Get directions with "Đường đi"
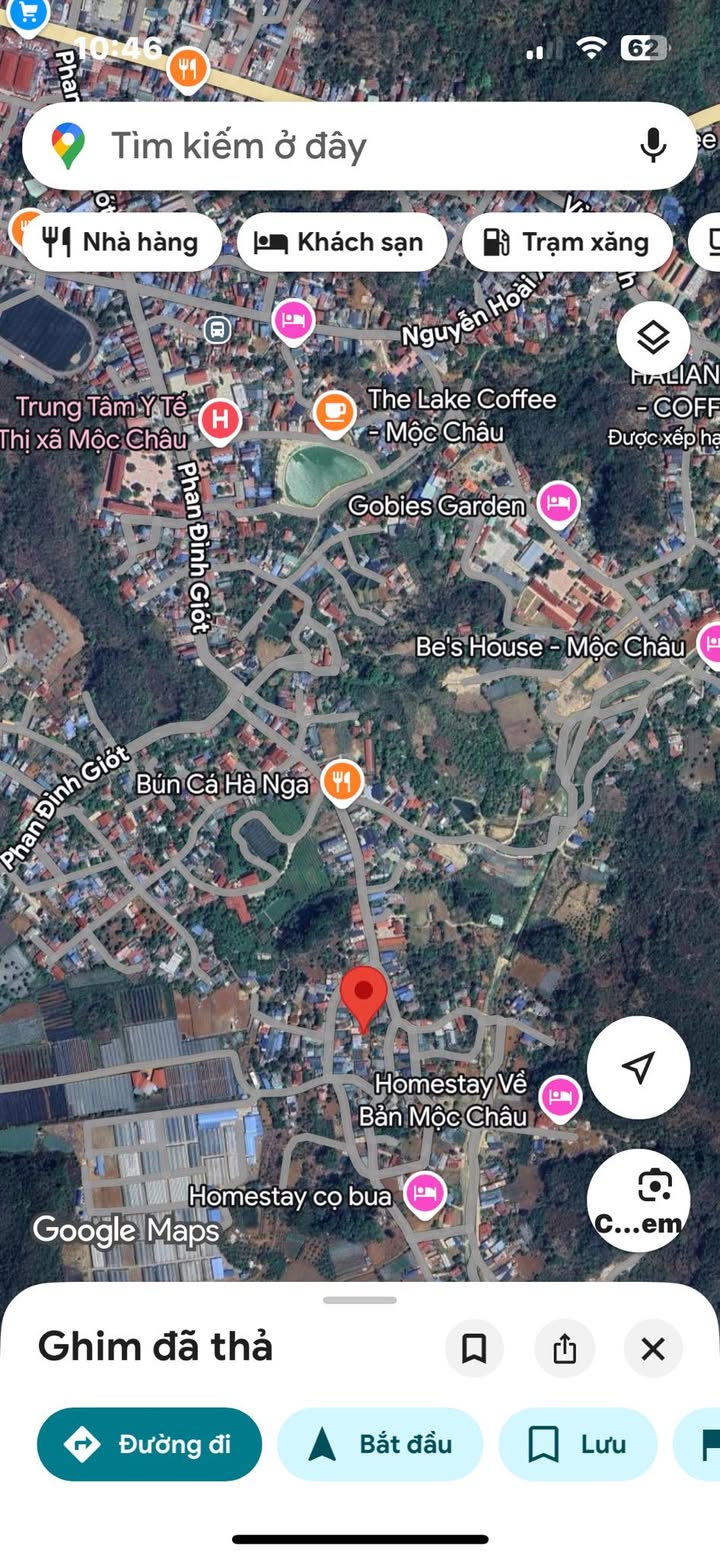 point(150,1444)
